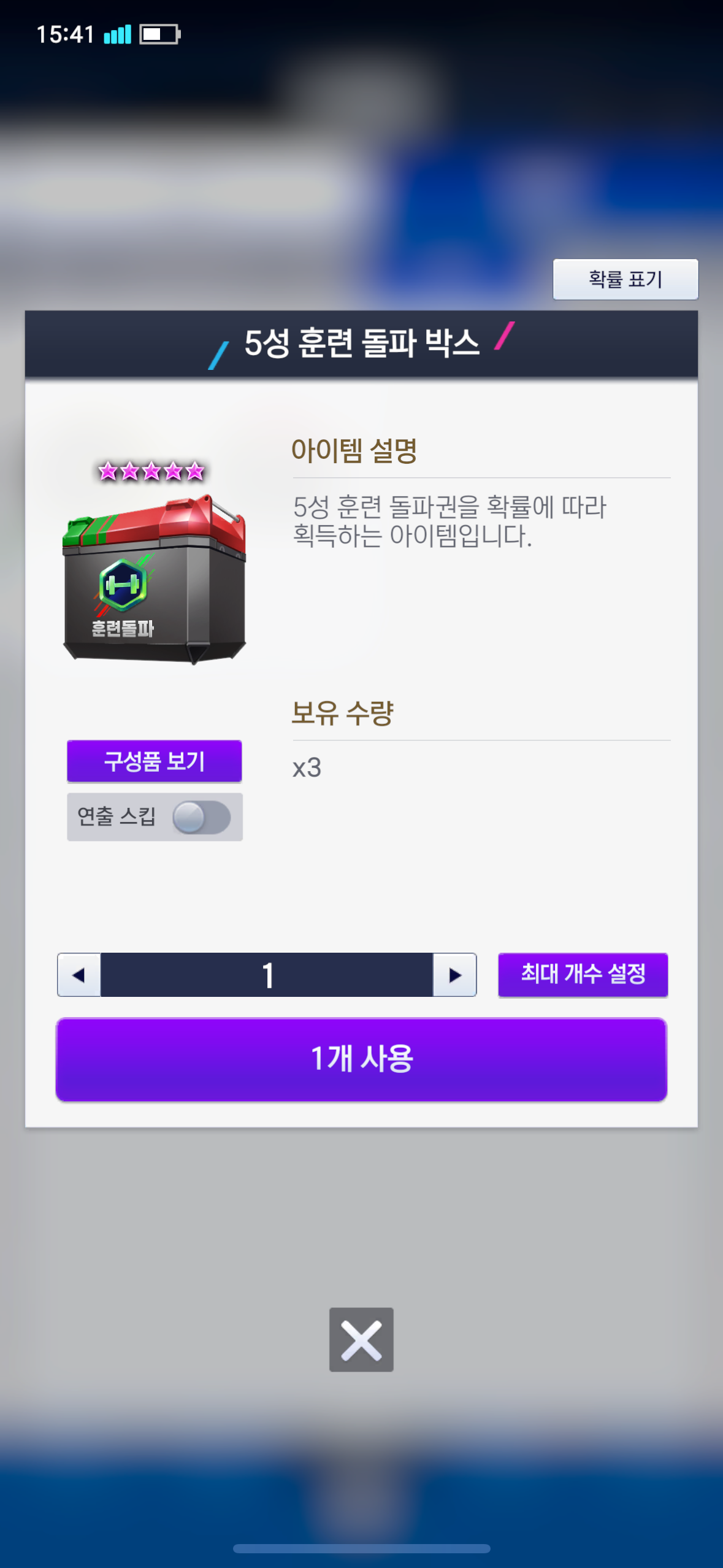Tap 구성품 보기 to view box contents
723x1568 pixels.
154,761
